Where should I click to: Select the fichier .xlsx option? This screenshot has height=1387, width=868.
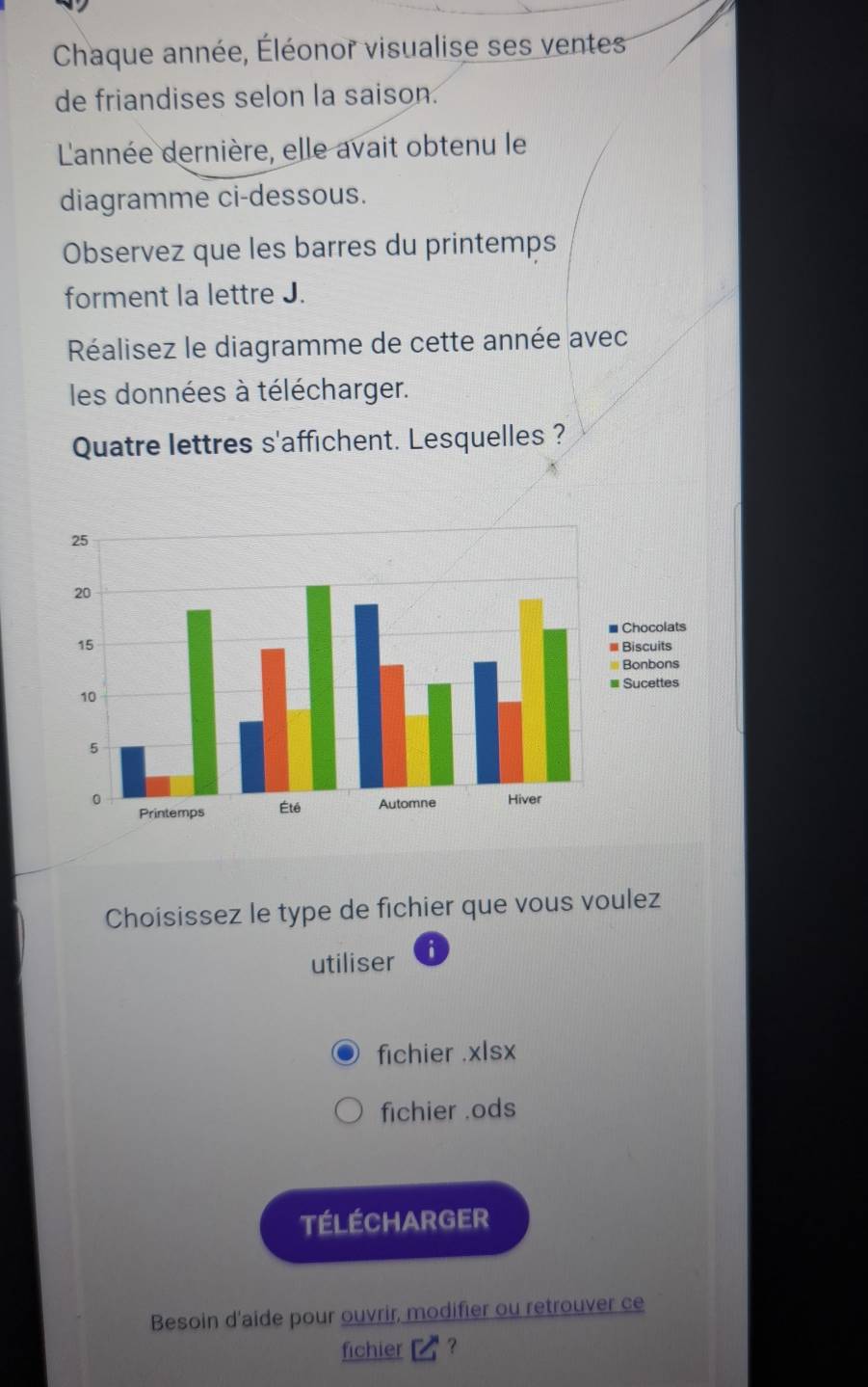pos(346,1053)
